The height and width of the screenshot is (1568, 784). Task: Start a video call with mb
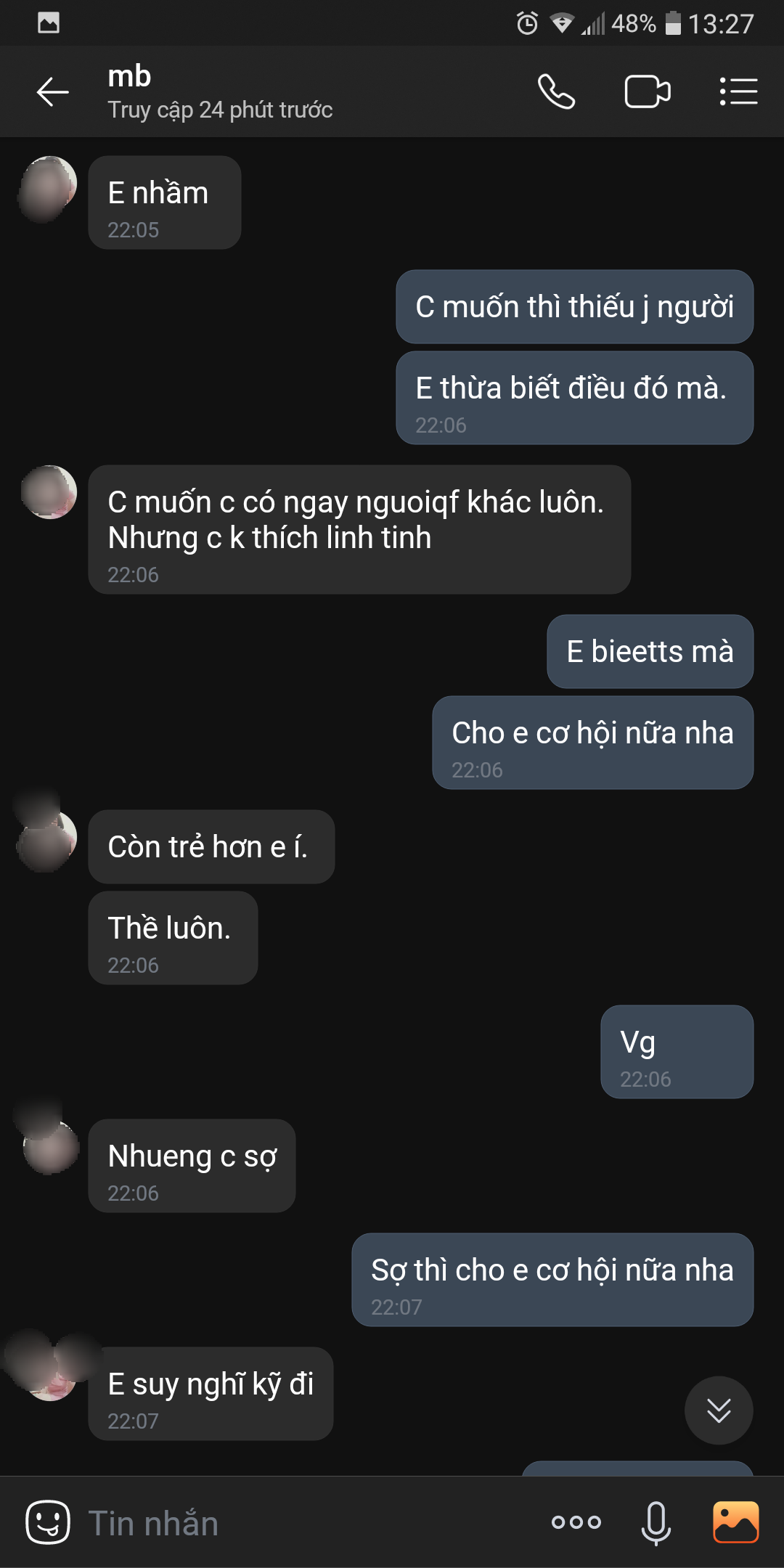[647, 92]
